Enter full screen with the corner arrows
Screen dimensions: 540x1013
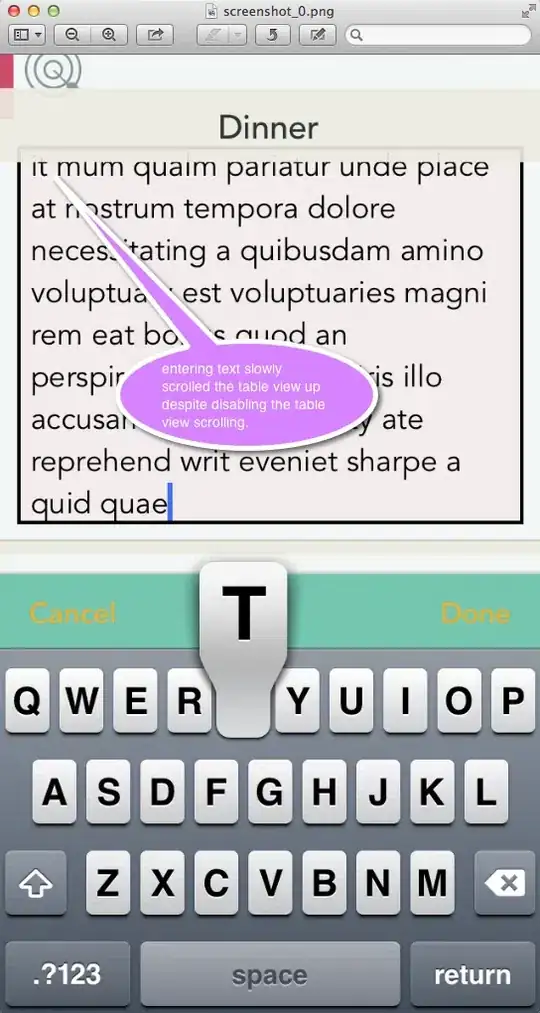[x=527, y=11]
